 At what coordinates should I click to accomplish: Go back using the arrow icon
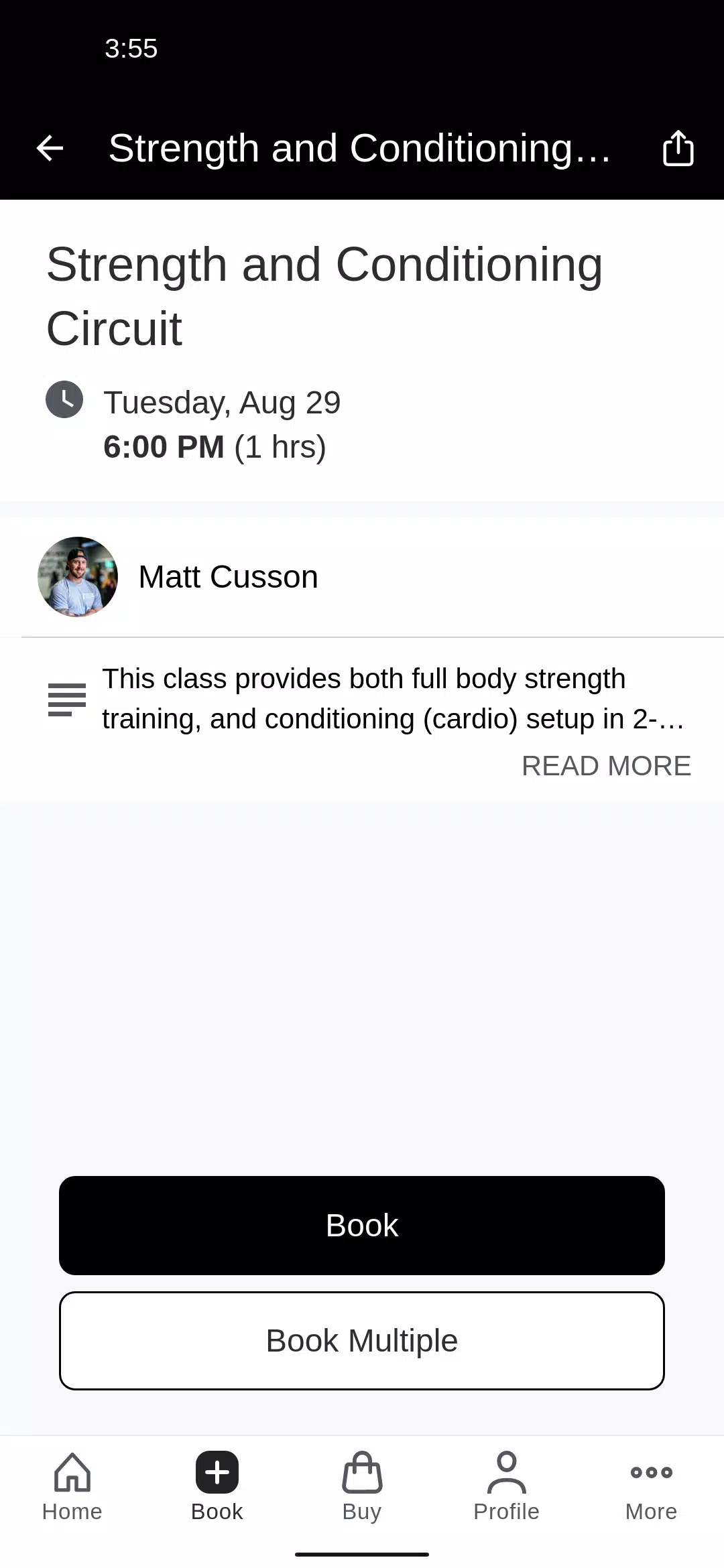pos(50,148)
